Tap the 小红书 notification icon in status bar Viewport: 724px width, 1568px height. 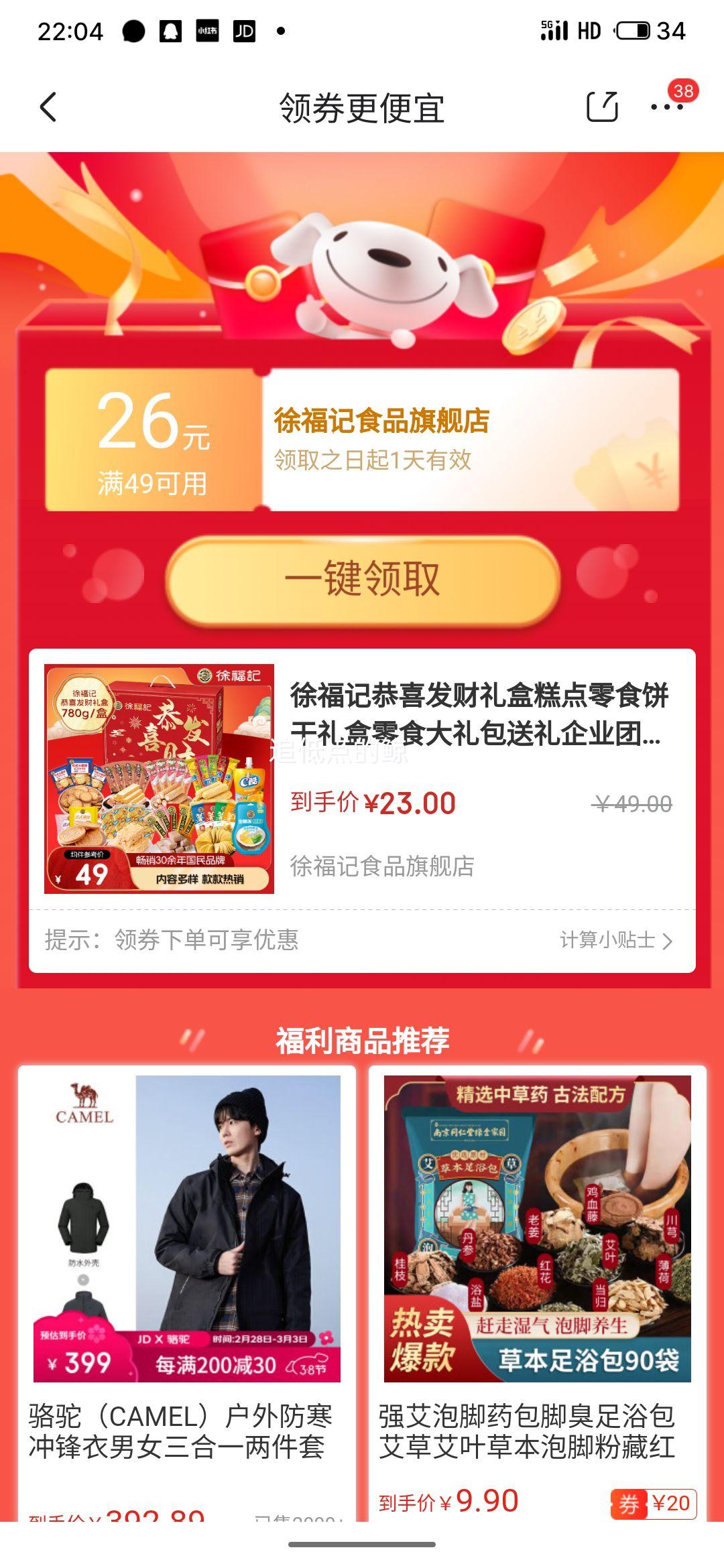click(208, 30)
